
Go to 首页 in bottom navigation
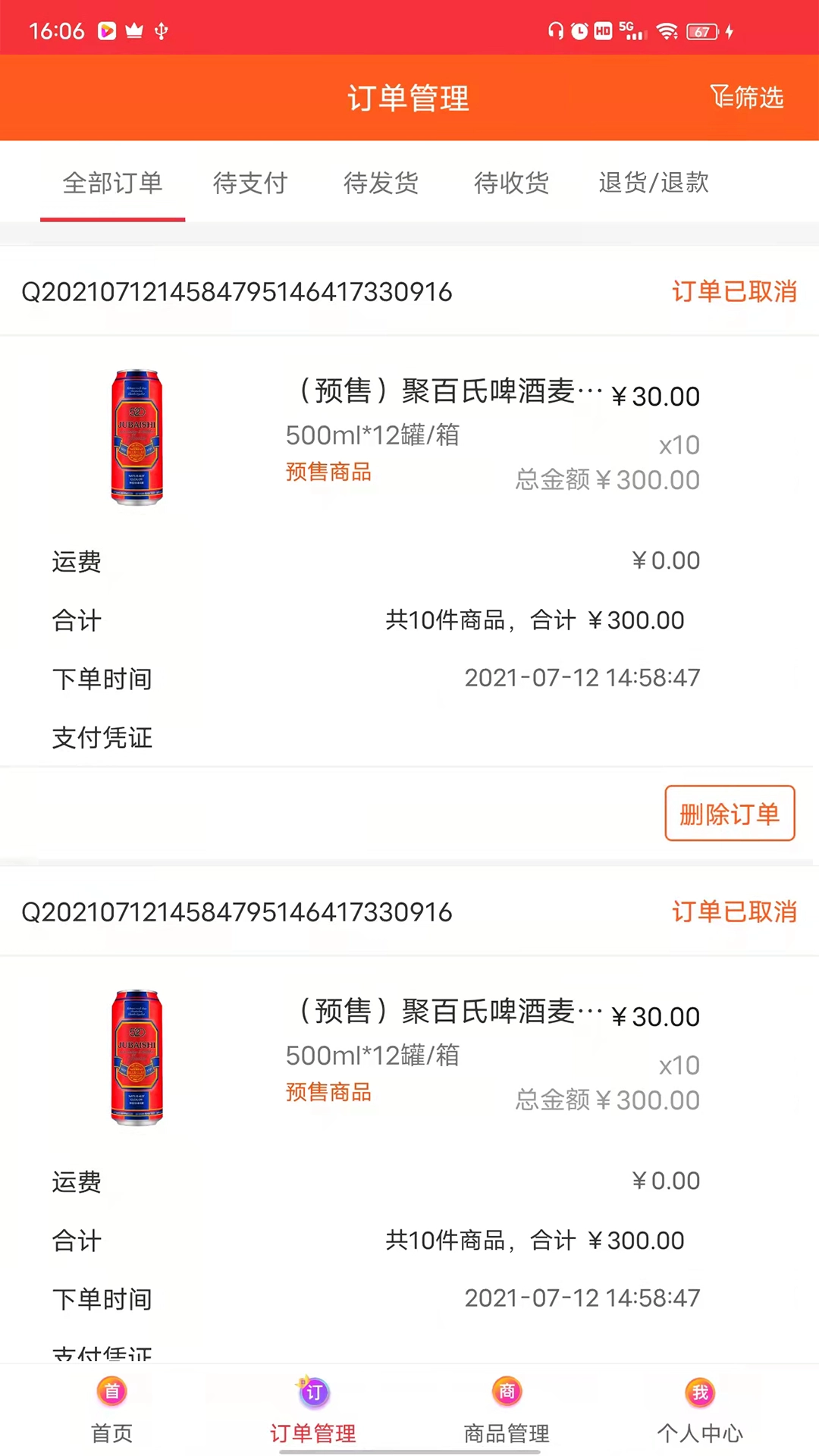click(x=112, y=1410)
